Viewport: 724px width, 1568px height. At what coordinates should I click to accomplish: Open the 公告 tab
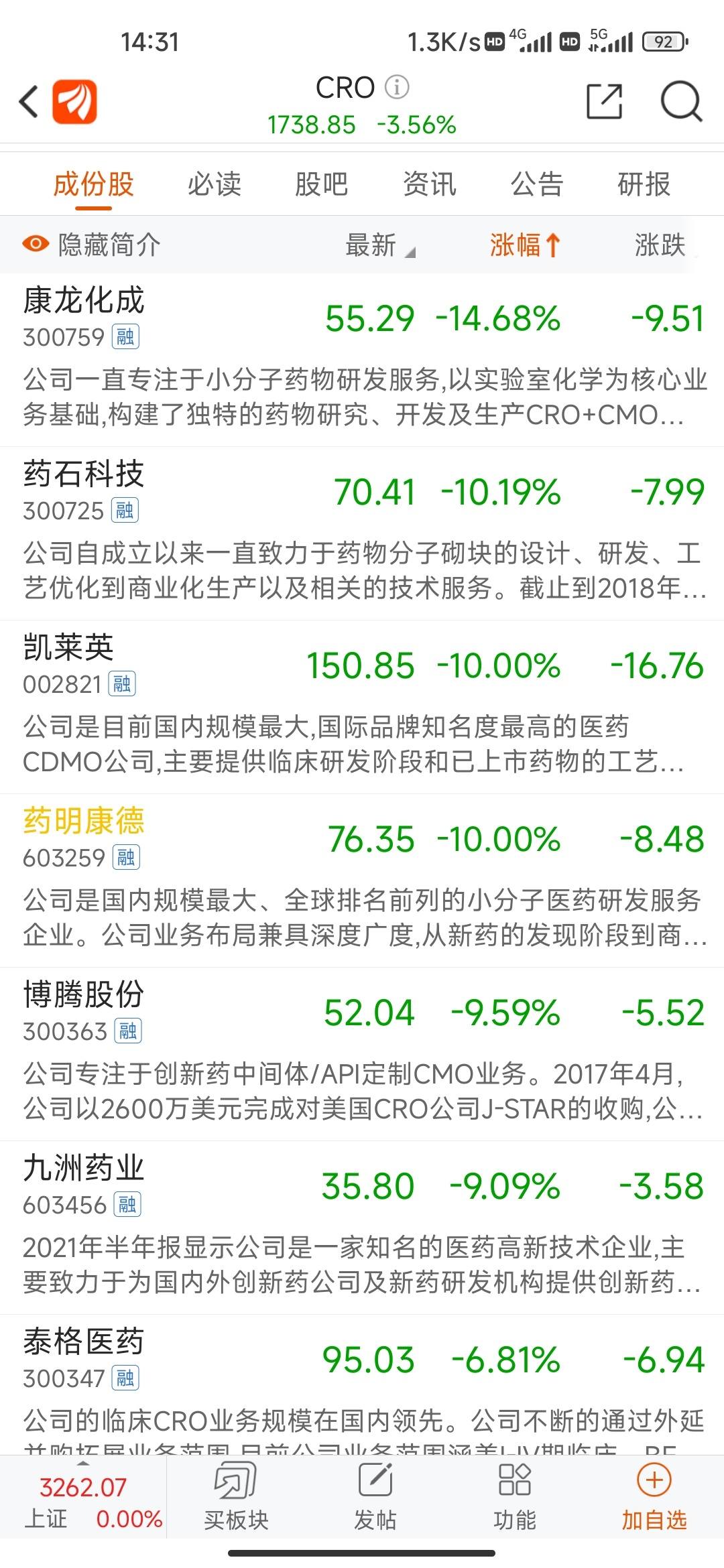(x=536, y=184)
